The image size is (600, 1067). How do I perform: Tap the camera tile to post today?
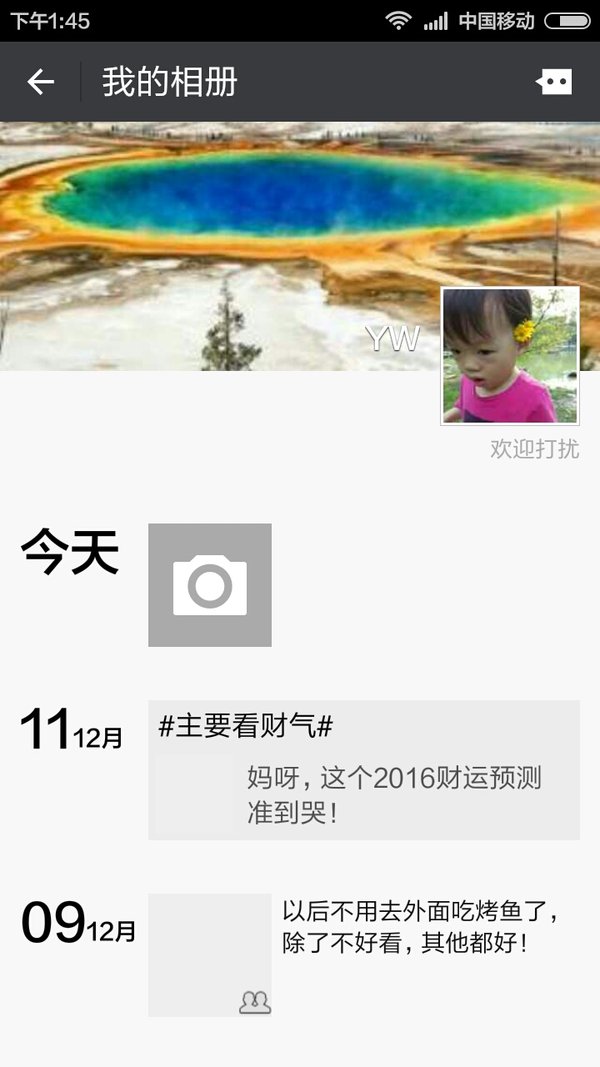point(210,585)
